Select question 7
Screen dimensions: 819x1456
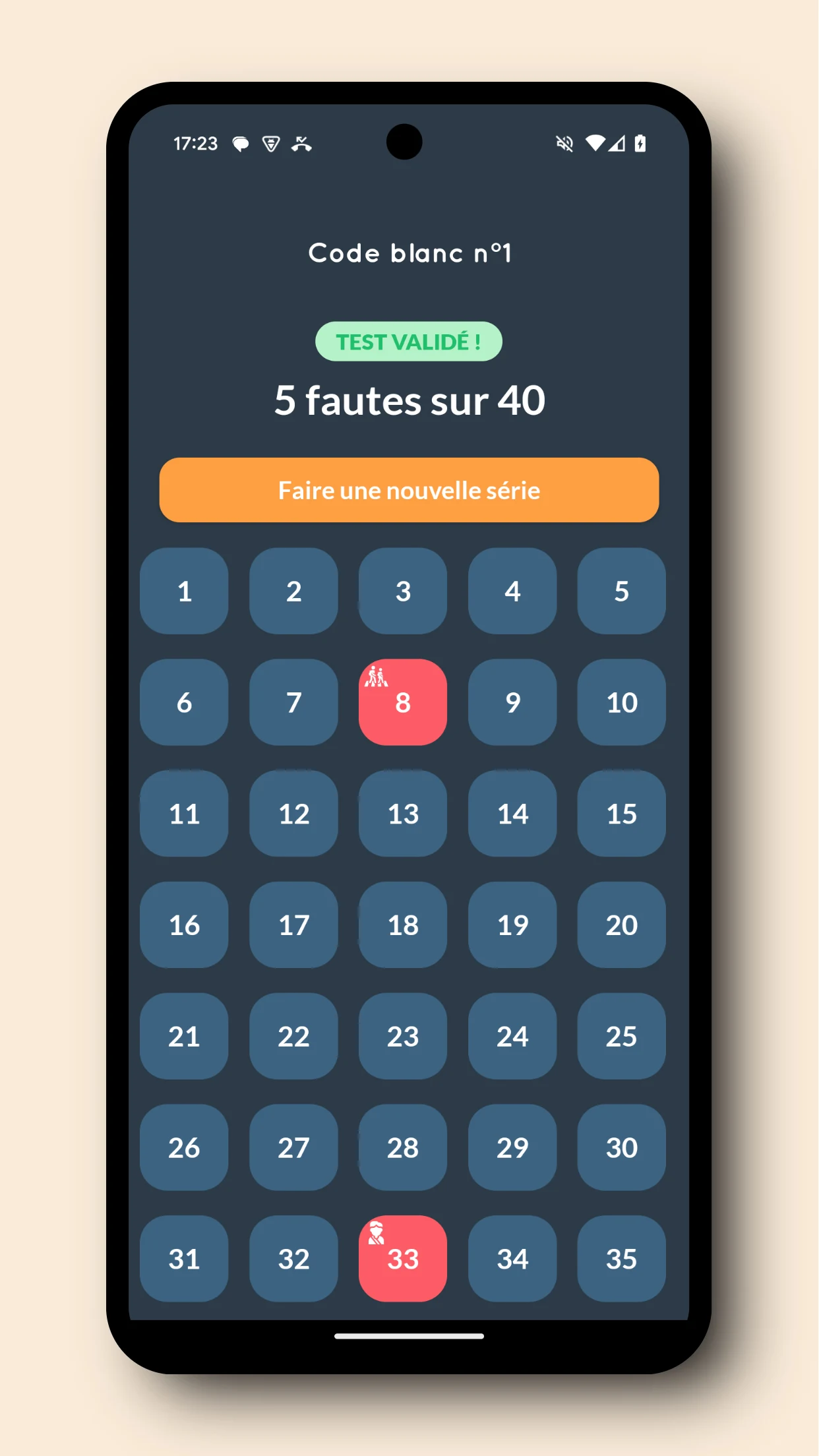[x=293, y=702]
